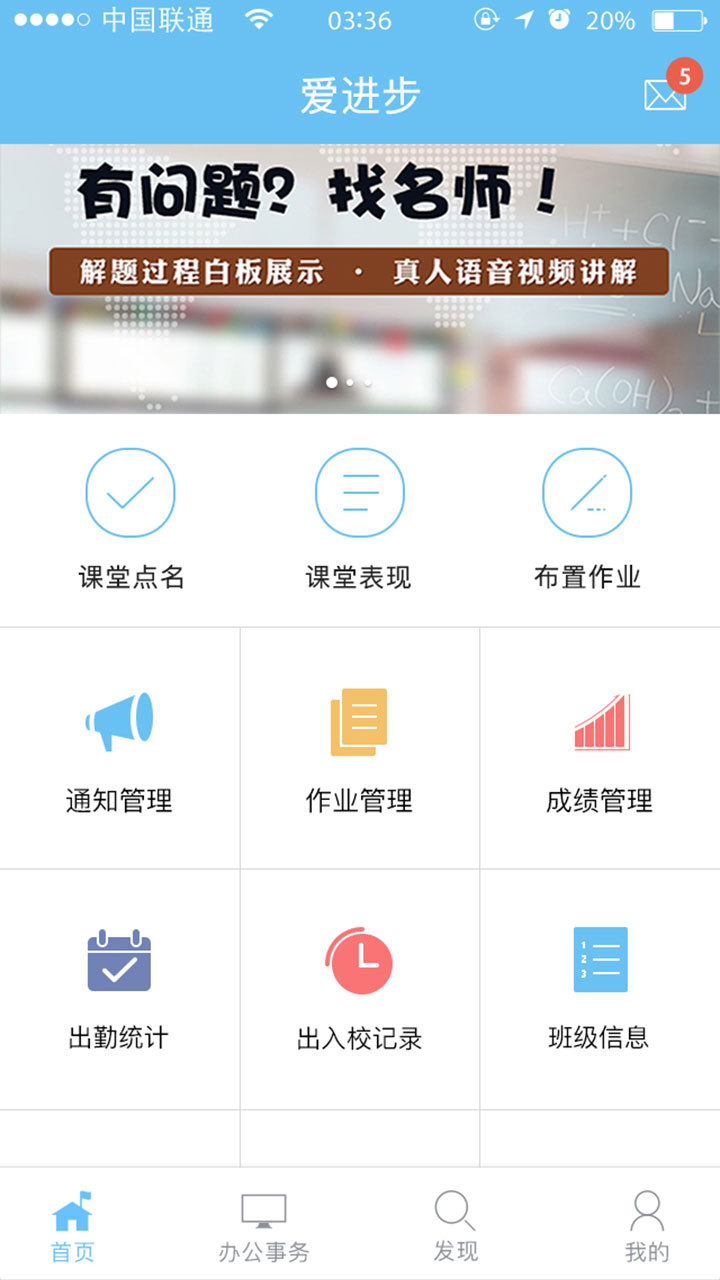Screen dimensions: 720x1280
Task: Open the messages envelope icon
Action: 665,94
